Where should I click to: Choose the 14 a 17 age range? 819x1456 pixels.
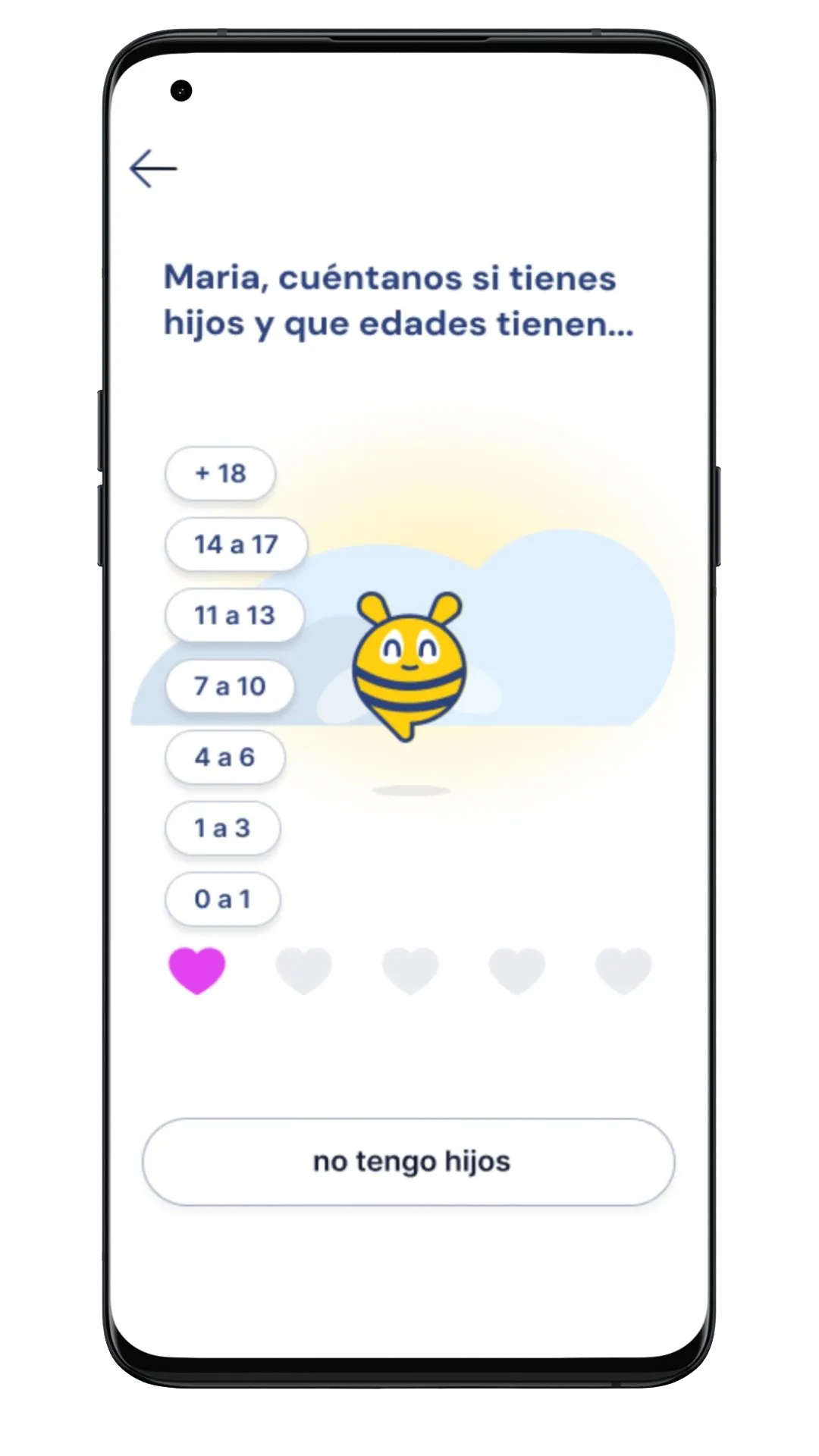[236, 544]
